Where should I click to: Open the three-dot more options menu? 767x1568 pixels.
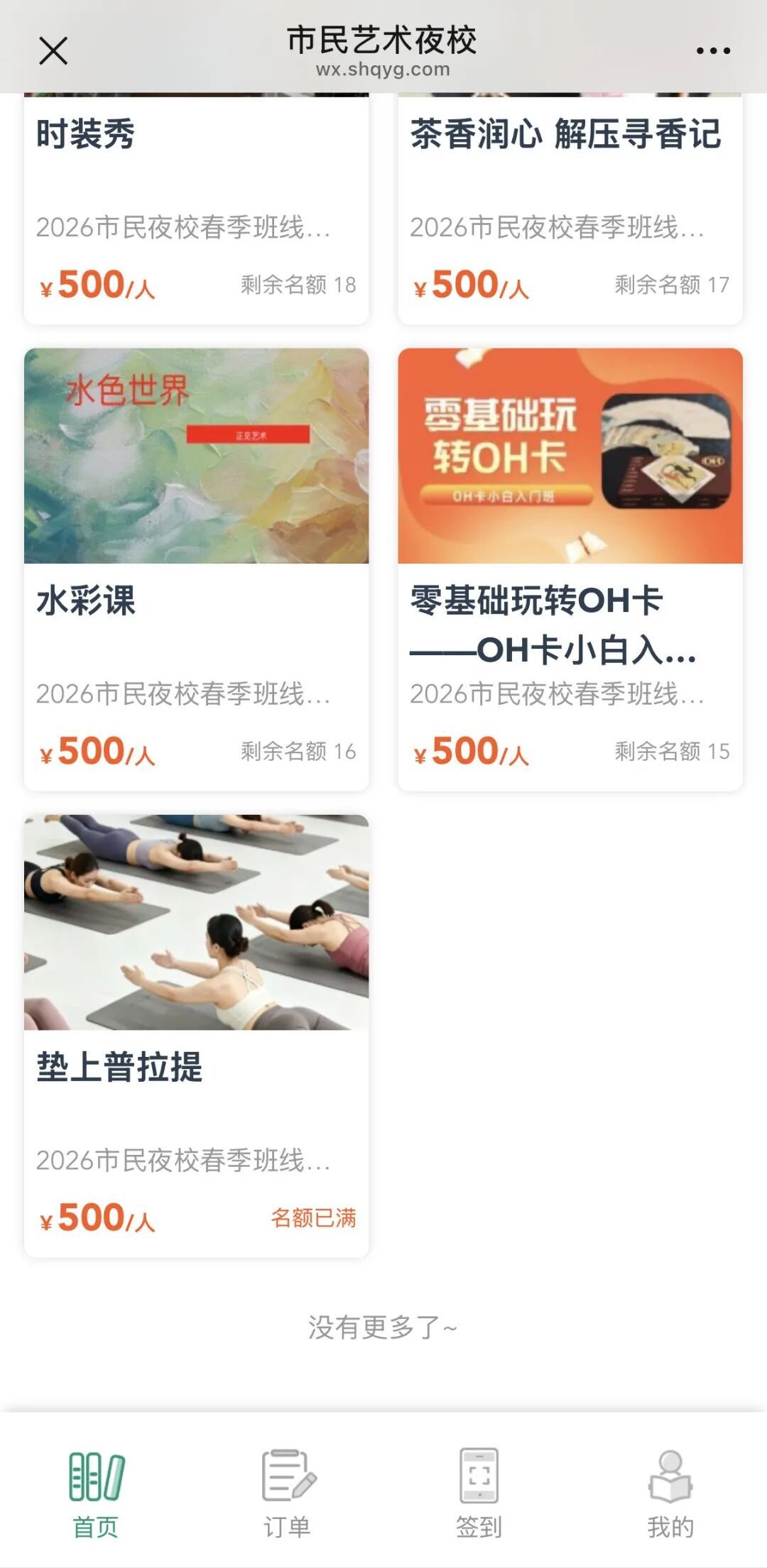coord(713,51)
